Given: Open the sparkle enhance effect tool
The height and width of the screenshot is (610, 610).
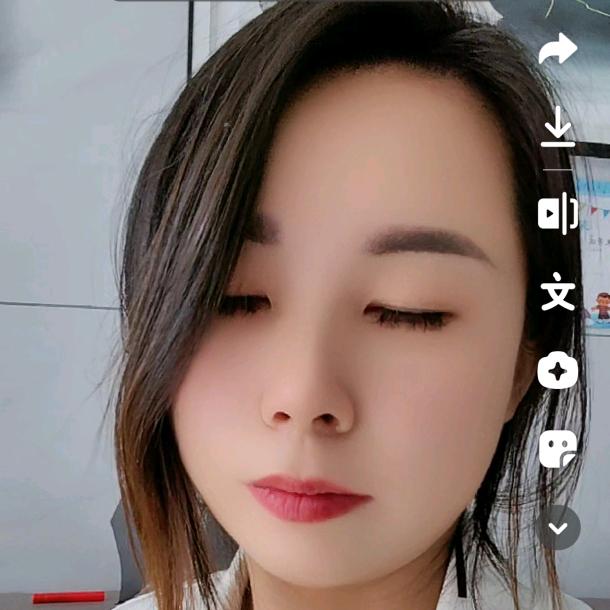Looking at the screenshot, I should click(558, 371).
